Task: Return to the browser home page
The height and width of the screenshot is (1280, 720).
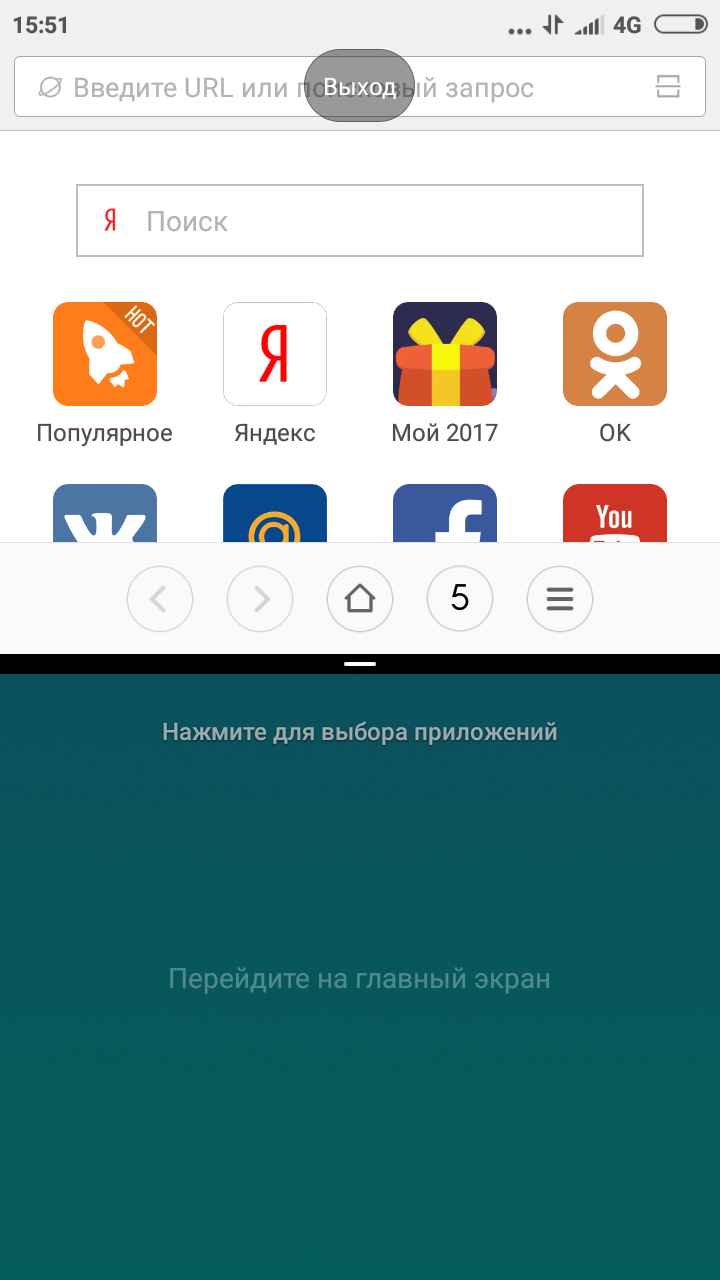Action: pyautogui.click(x=360, y=599)
